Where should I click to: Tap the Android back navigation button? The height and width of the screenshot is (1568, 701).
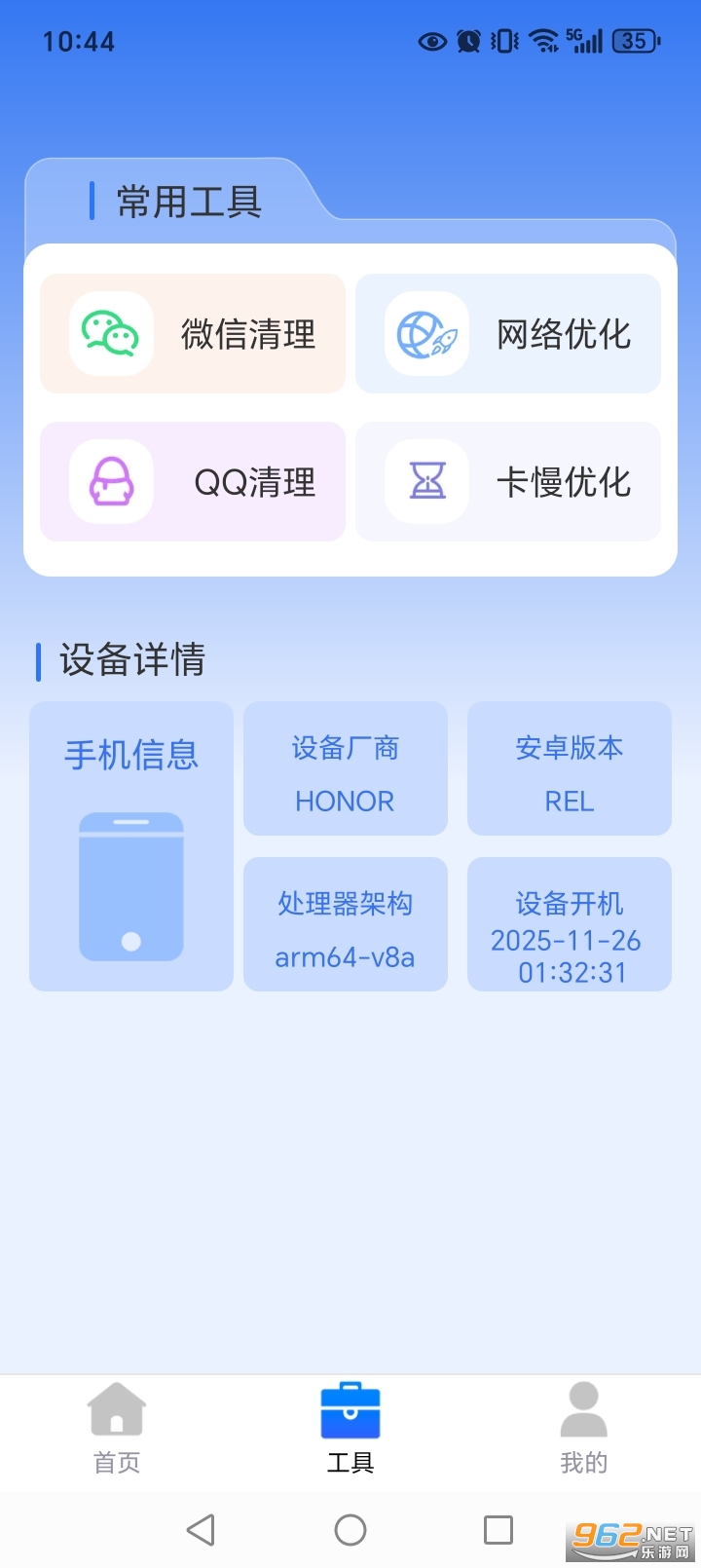click(201, 1529)
